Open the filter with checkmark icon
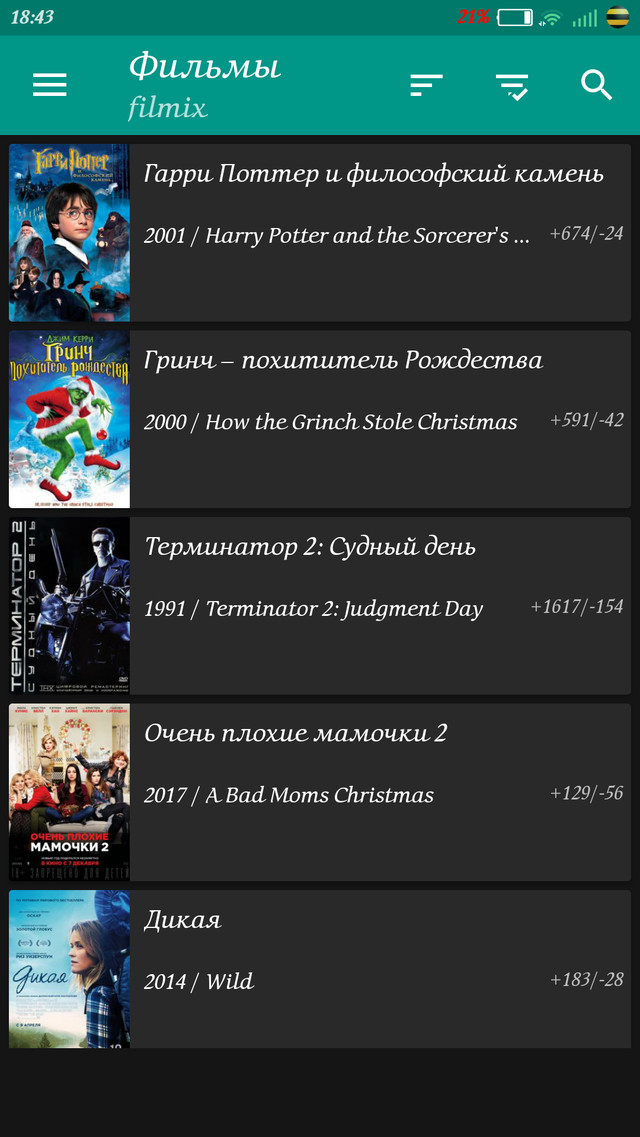640x1137 pixels. tap(512, 87)
